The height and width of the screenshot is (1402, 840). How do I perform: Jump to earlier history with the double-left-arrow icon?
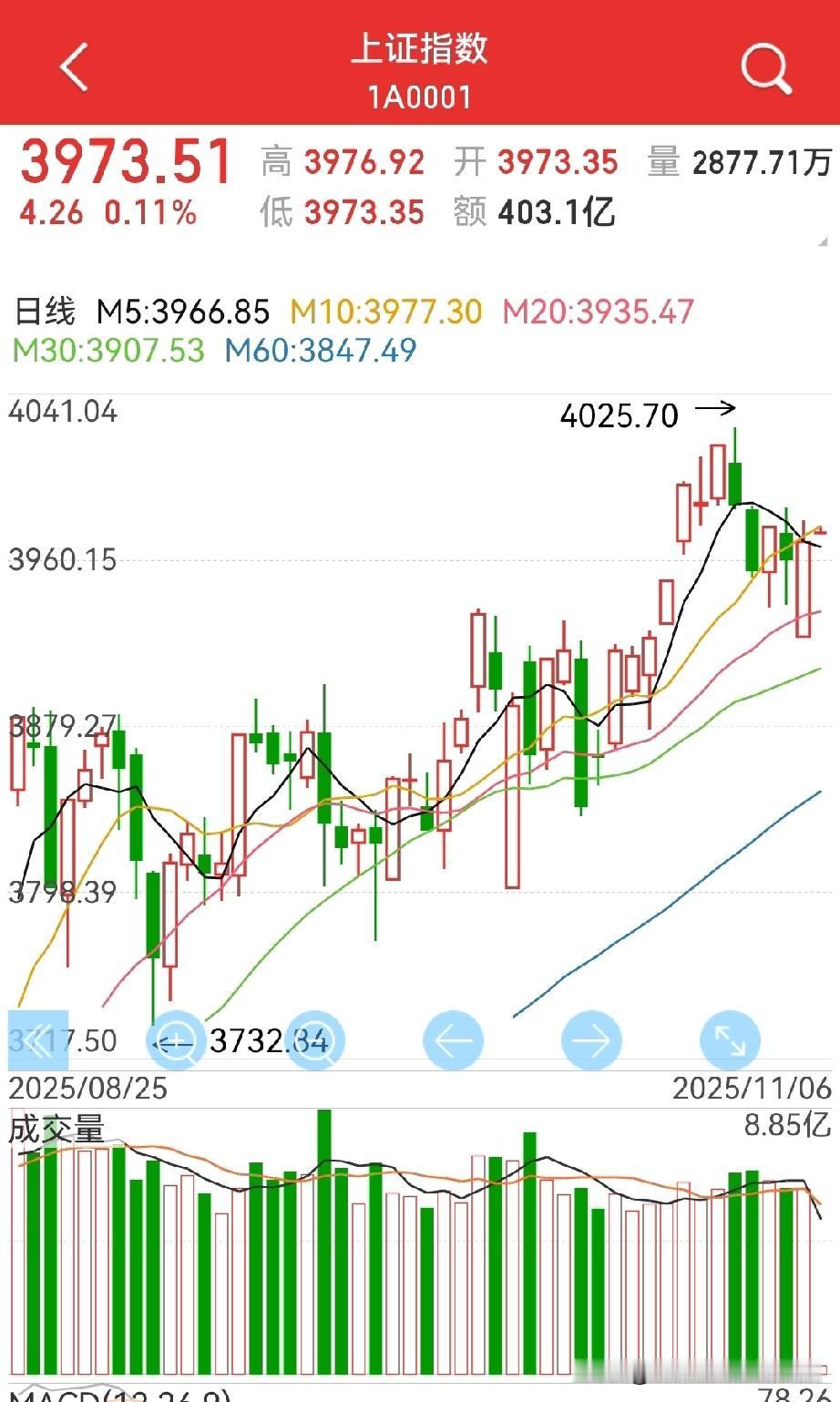tap(38, 1039)
